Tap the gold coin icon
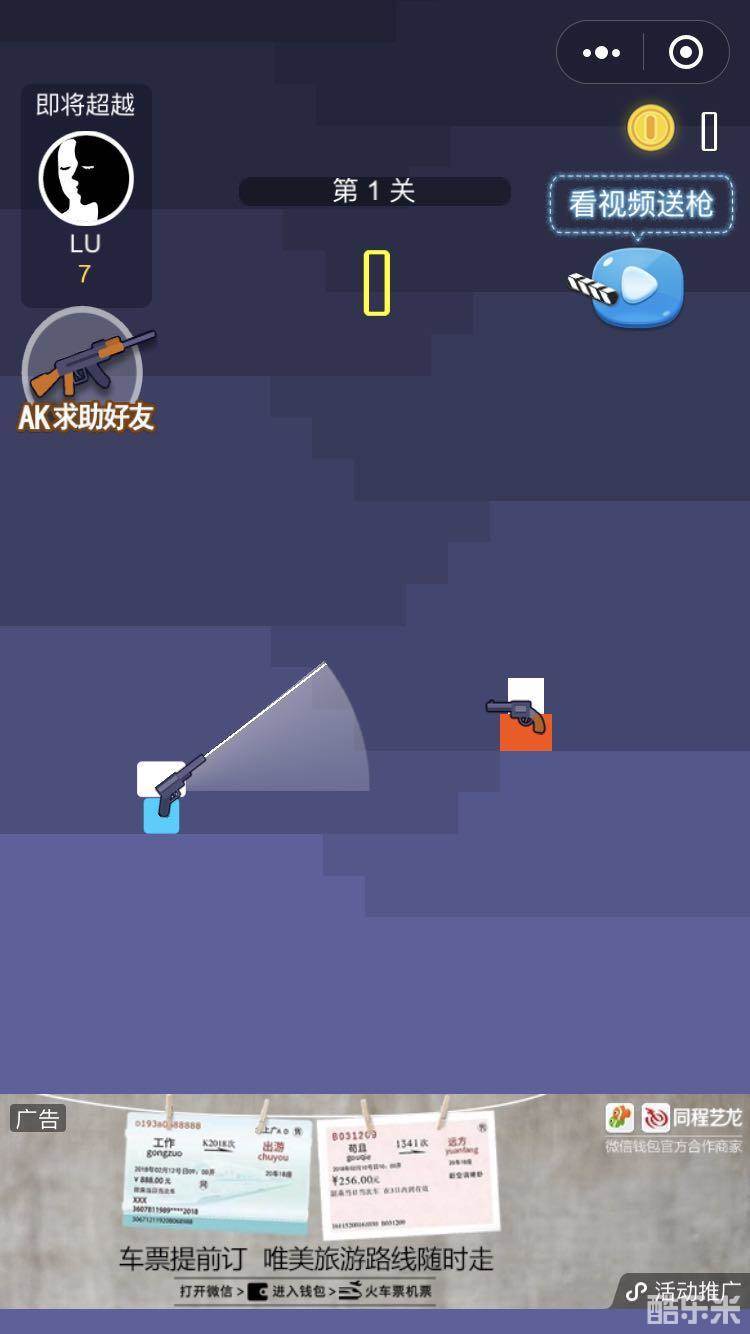 (x=651, y=129)
